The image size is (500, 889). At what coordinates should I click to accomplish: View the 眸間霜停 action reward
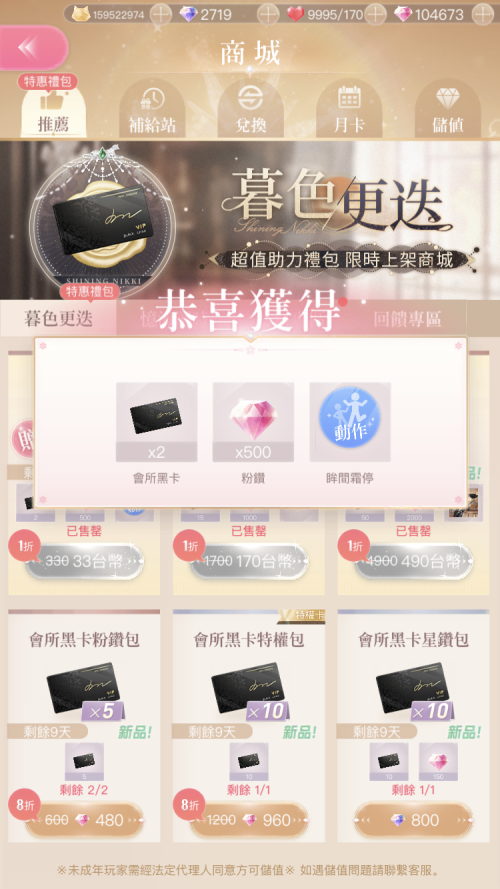350,422
